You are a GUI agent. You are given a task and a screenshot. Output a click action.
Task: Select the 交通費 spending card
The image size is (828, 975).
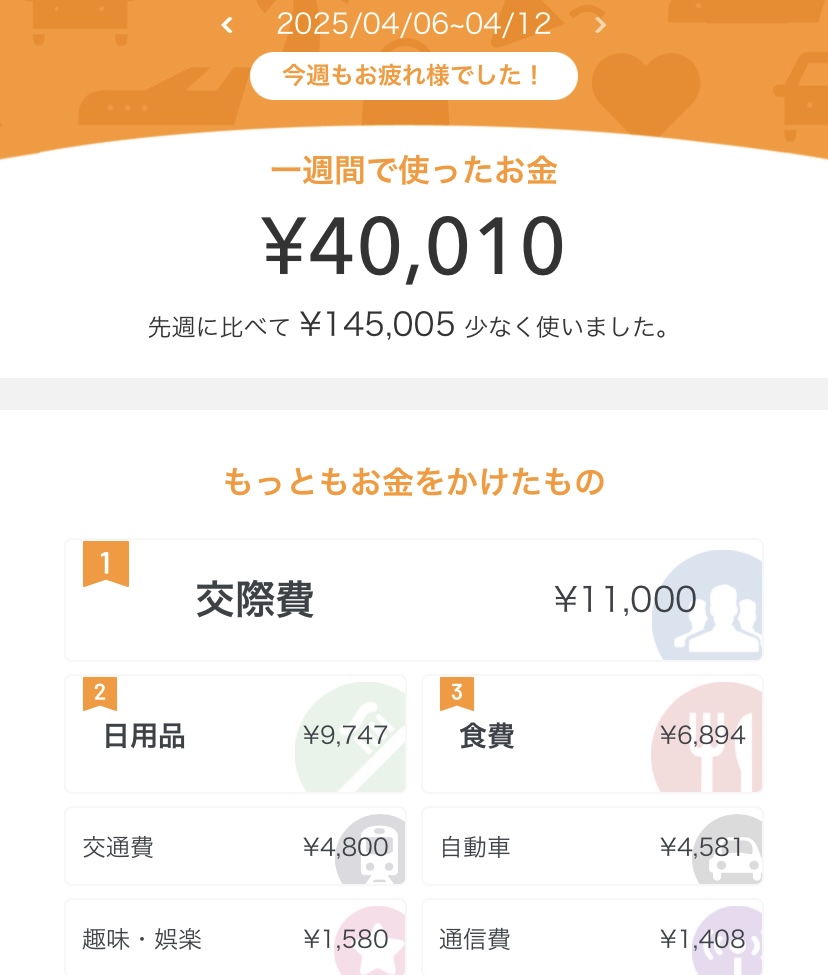click(235, 847)
